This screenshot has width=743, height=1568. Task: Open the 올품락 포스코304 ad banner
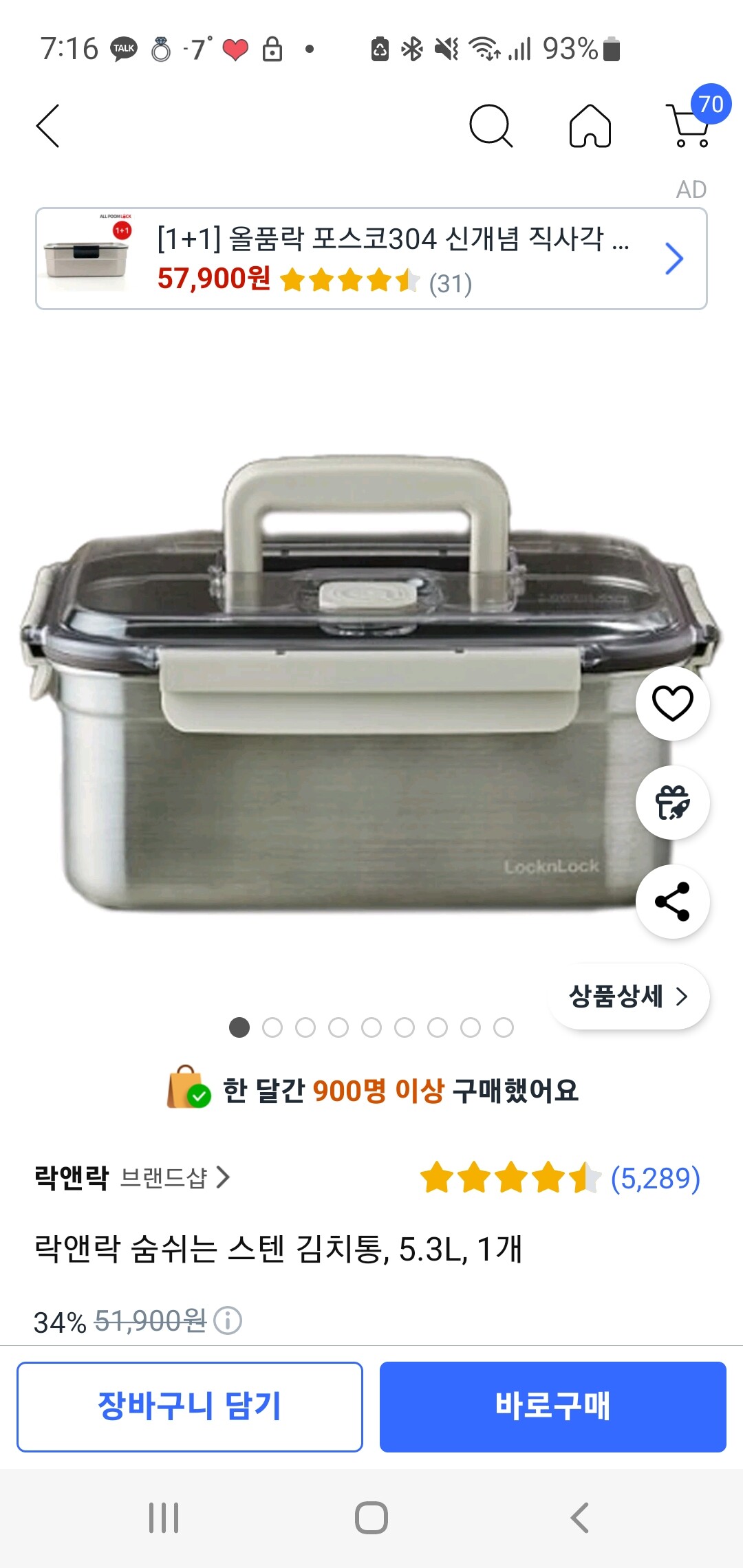click(371, 259)
